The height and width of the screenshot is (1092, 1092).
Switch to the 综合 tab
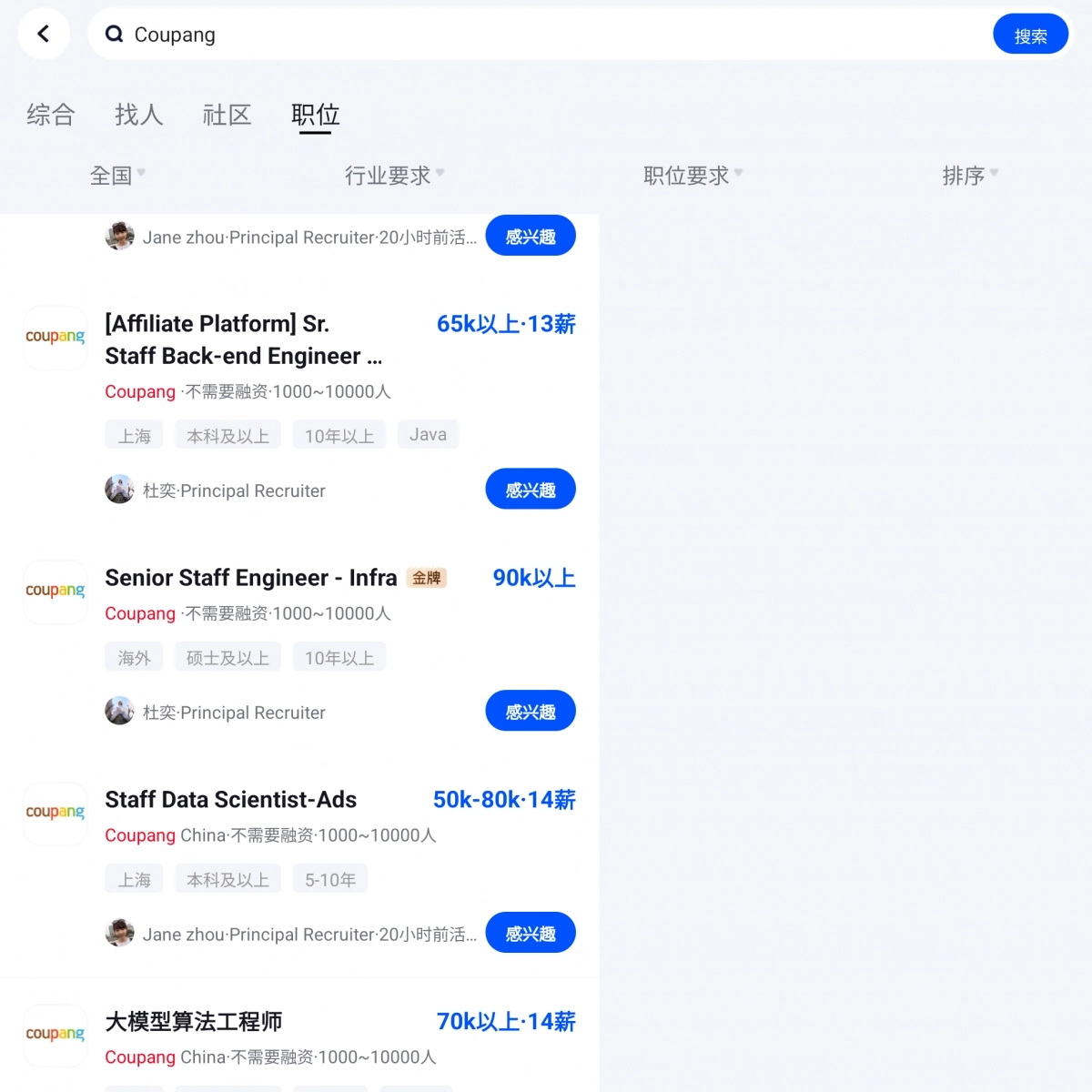coord(51,115)
